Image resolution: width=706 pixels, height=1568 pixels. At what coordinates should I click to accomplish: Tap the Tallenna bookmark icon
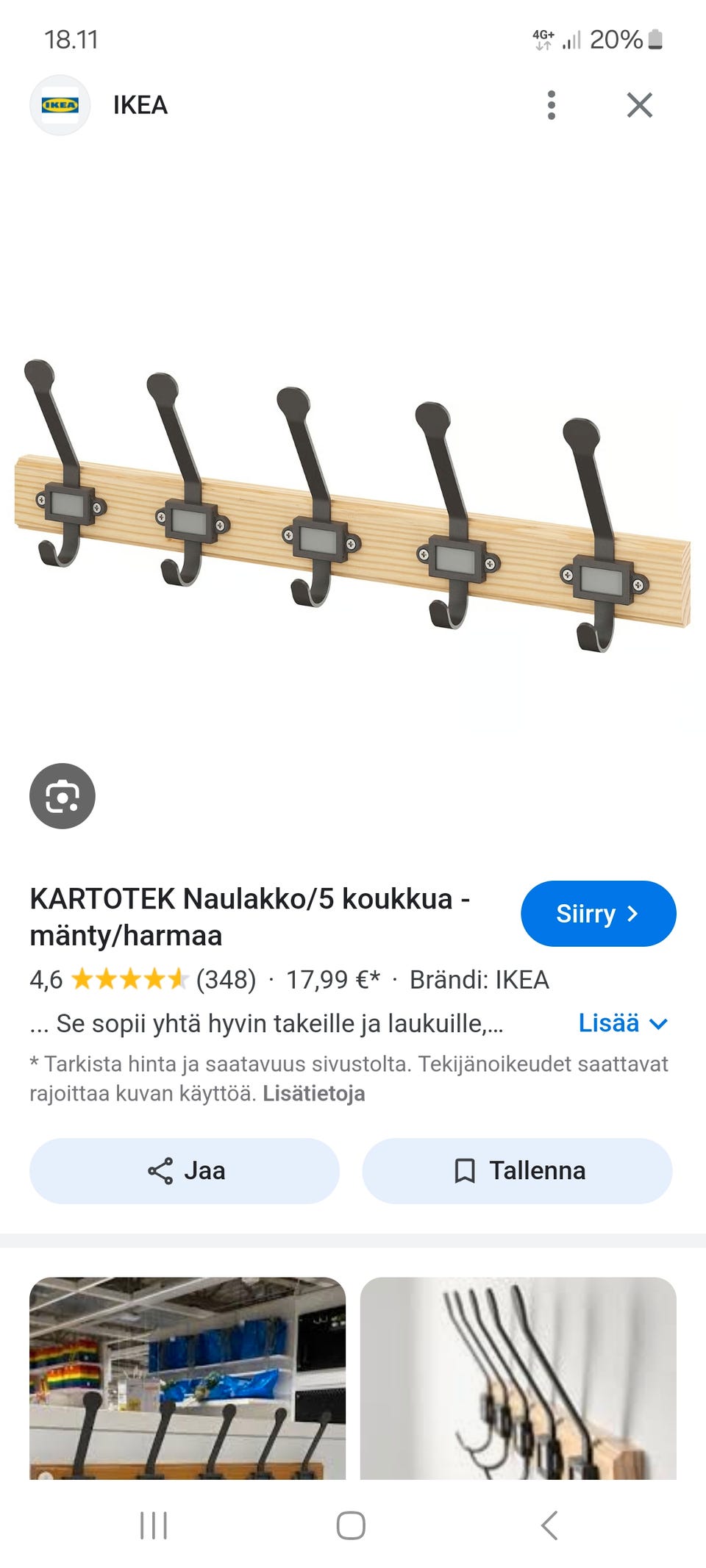coord(466,1170)
